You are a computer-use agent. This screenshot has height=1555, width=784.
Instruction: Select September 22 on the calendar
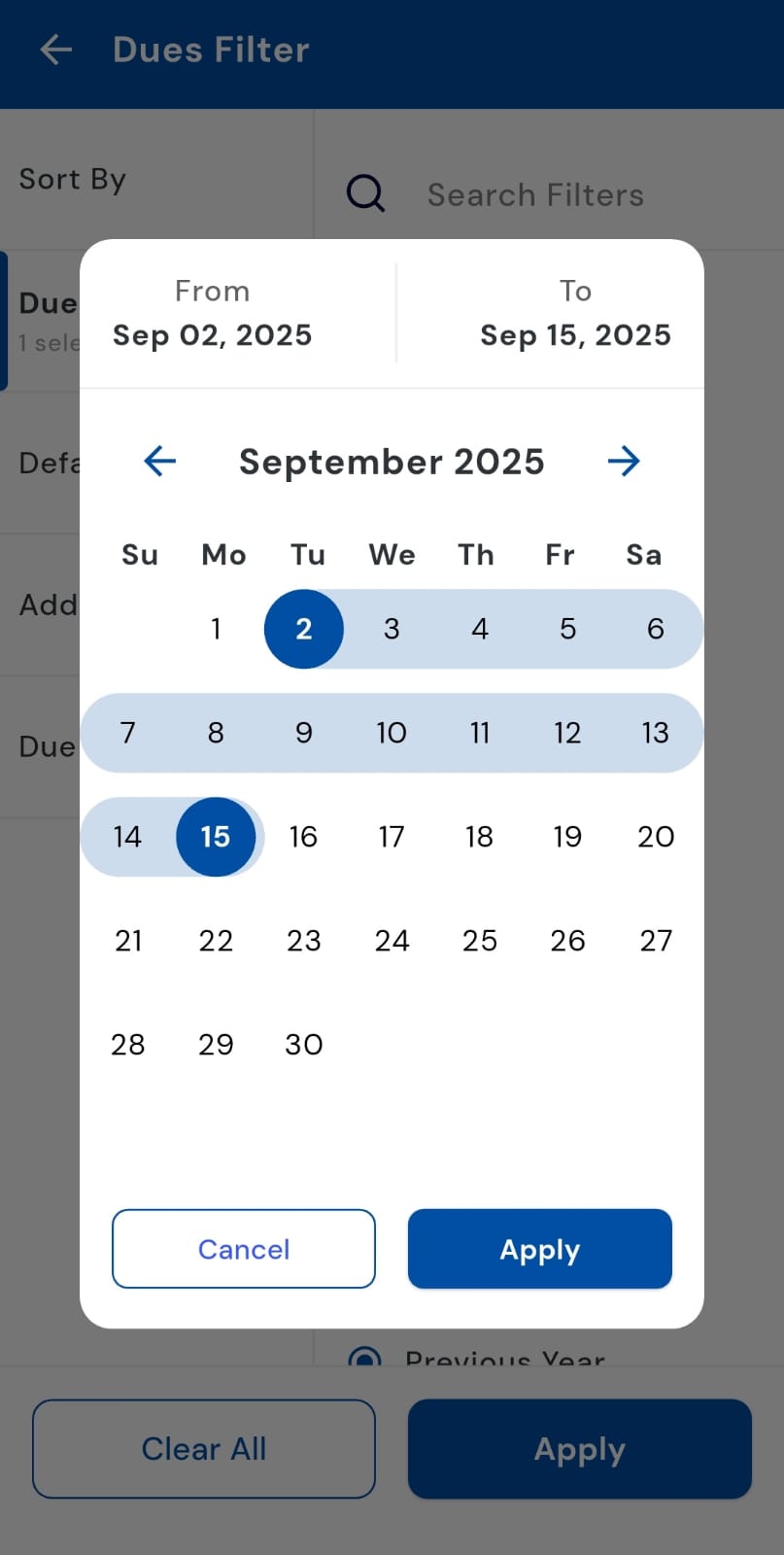(216, 941)
